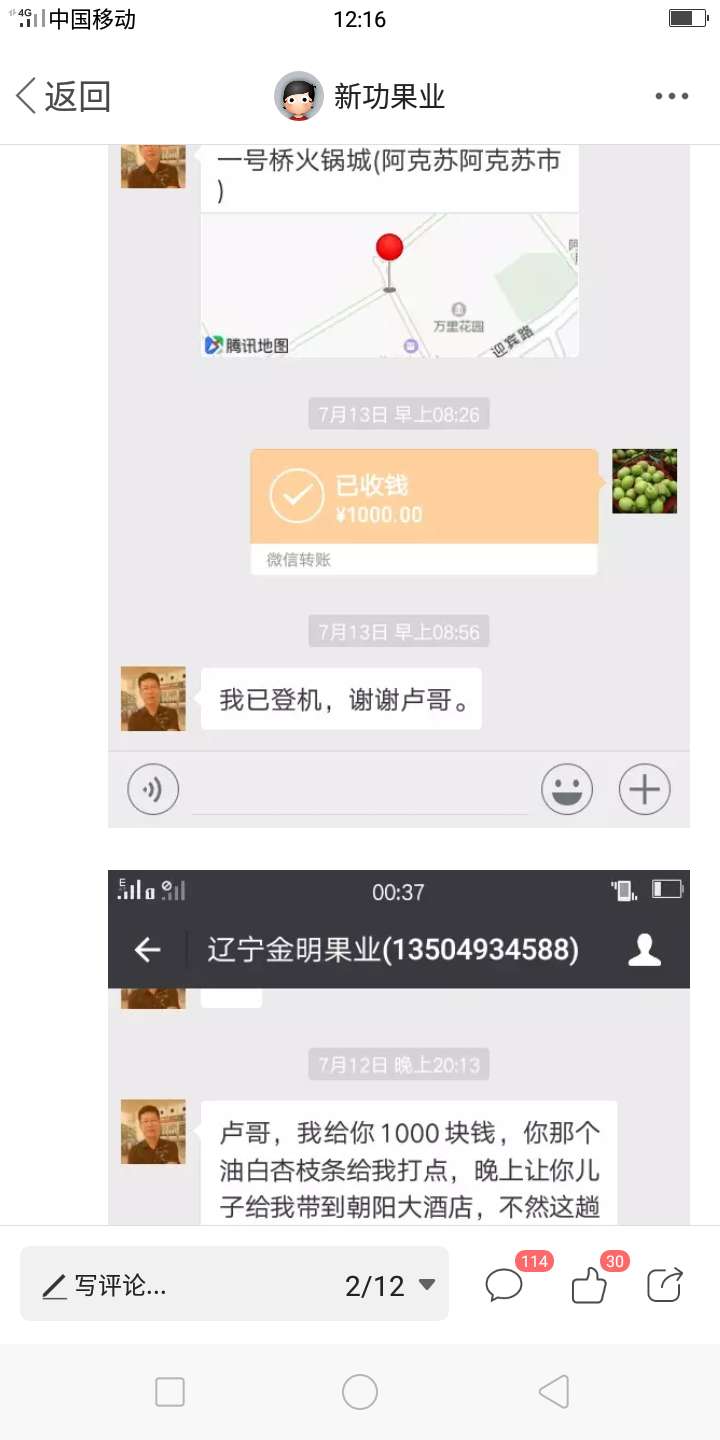Open the first chat screenshot image
Viewport: 720px width, 1440px height.
point(398,485)
